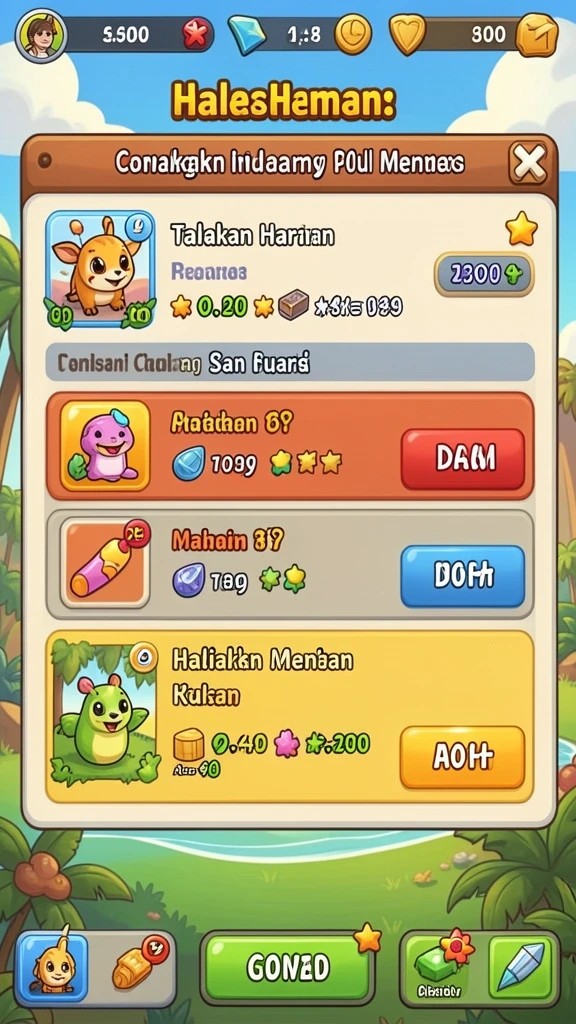Tap the red plus icon beside 5.500
576x1024 pixels.
pos(195,34)
